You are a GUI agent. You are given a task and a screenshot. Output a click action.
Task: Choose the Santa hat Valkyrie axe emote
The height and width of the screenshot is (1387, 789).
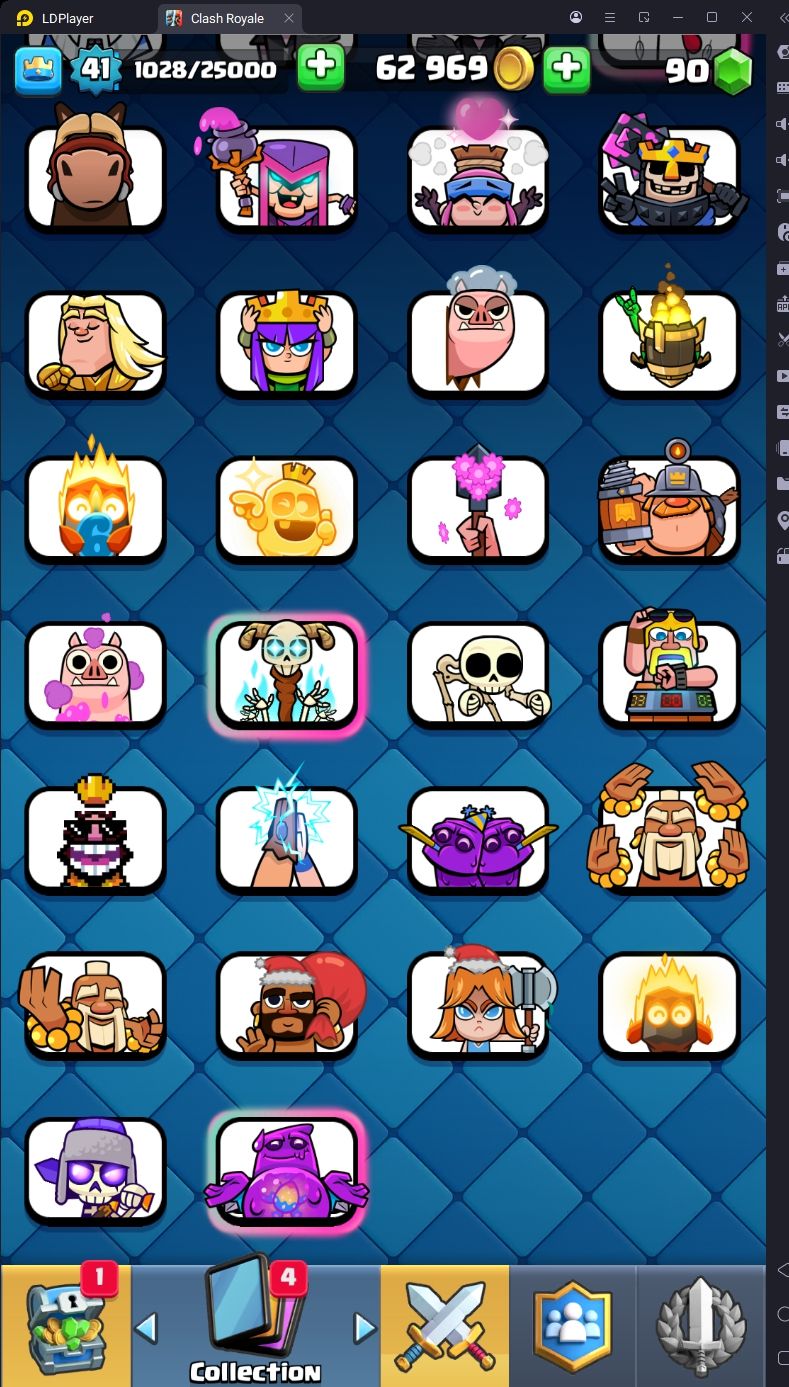tap(478, 1003)
